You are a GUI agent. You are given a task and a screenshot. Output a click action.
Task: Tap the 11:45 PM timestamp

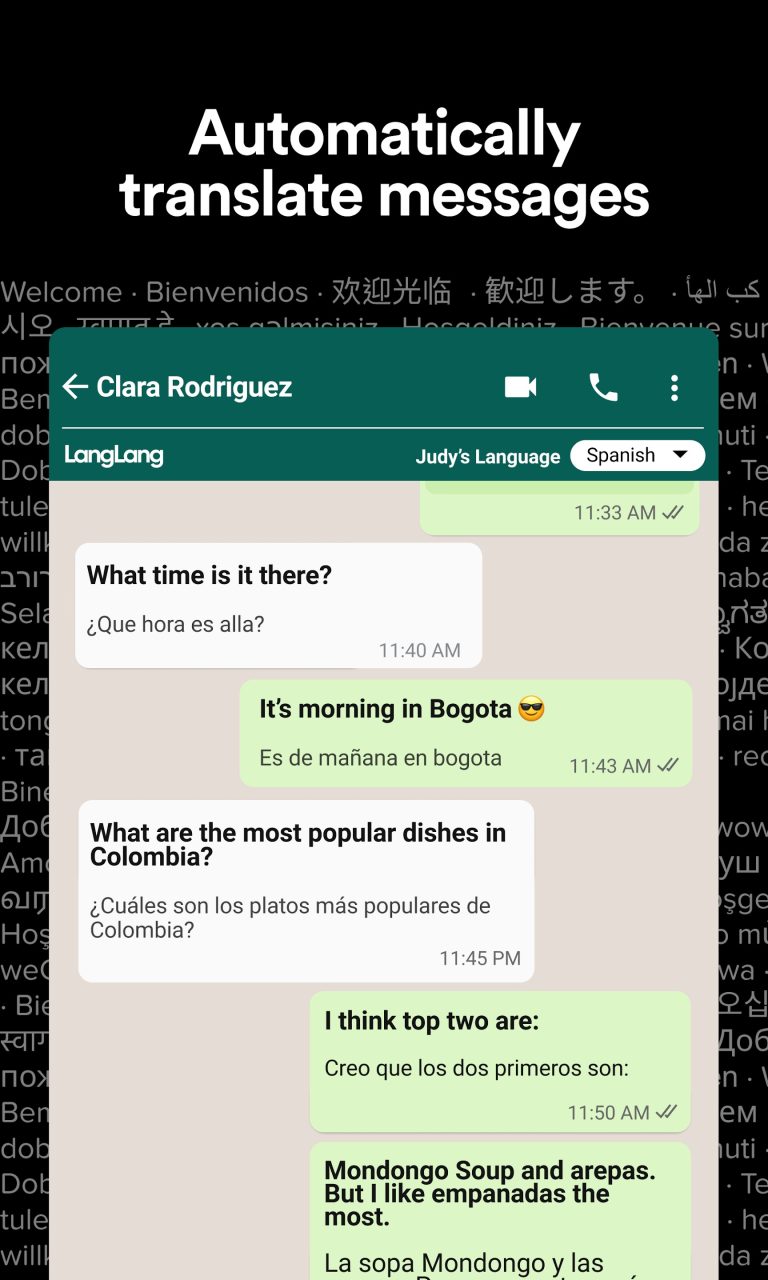tap(481, 958)
